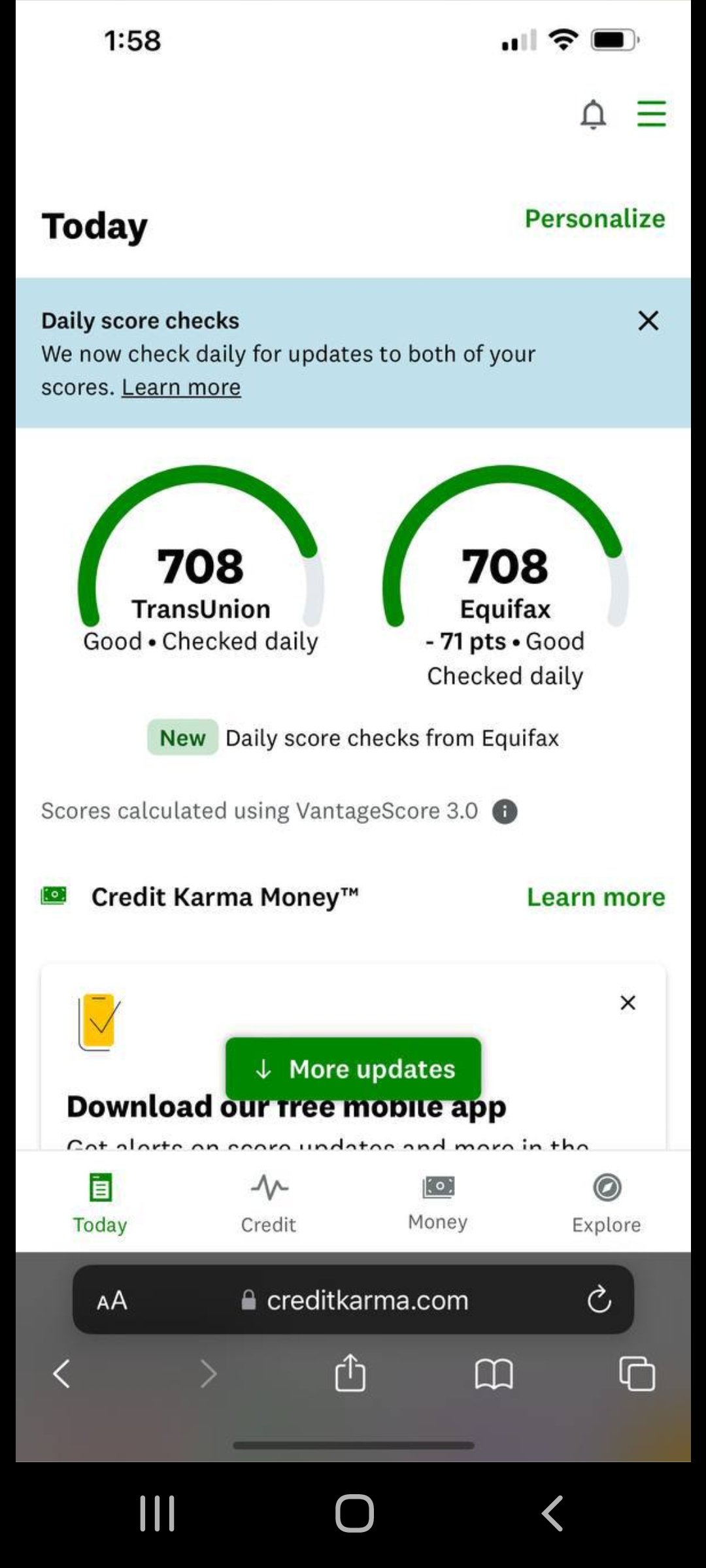Close the mobile app download card

pyautogui.click(x=628, y=1003)
